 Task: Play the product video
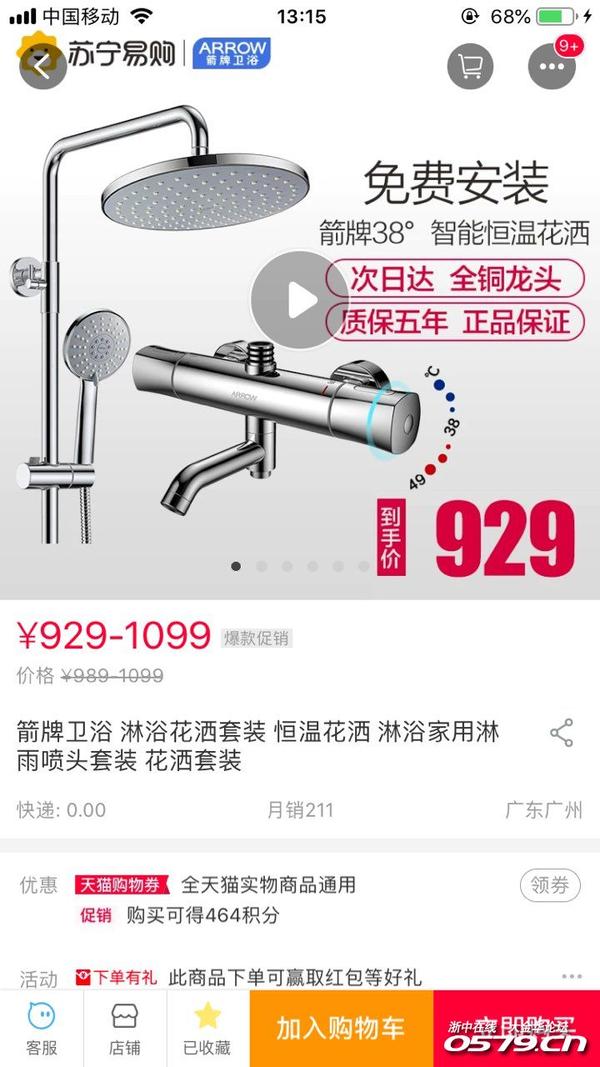click(299, 299)
